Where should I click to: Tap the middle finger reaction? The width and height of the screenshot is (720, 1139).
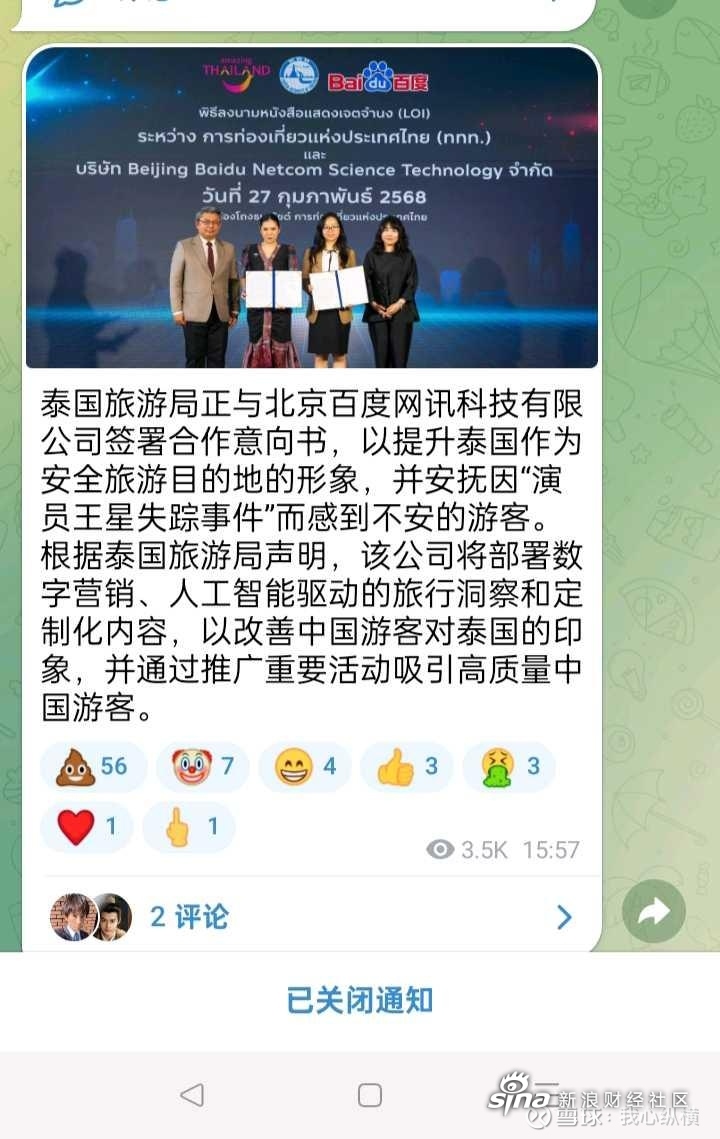pyautogui.click(x=188, y=827)
